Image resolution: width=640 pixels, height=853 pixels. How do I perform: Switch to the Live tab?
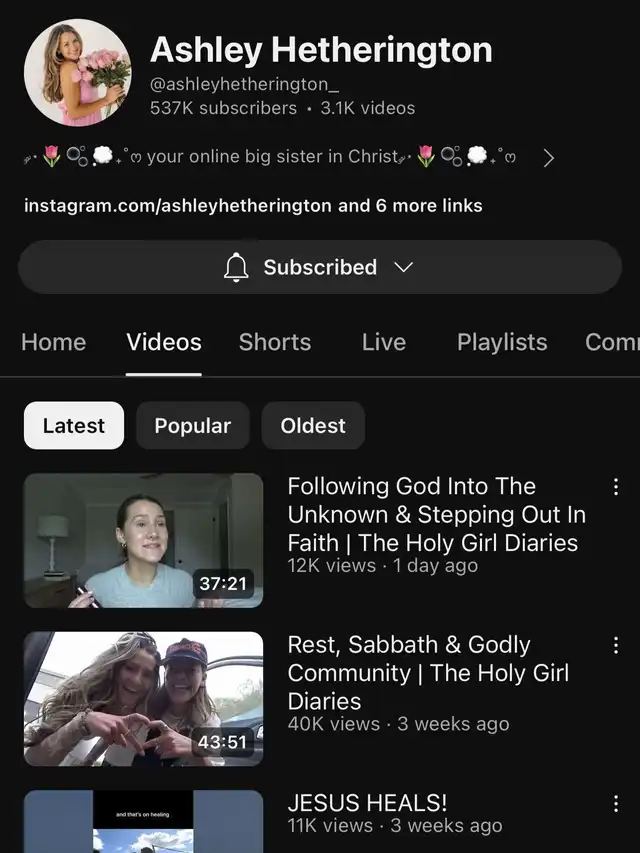pyautogui.click(x=384, y=342)
